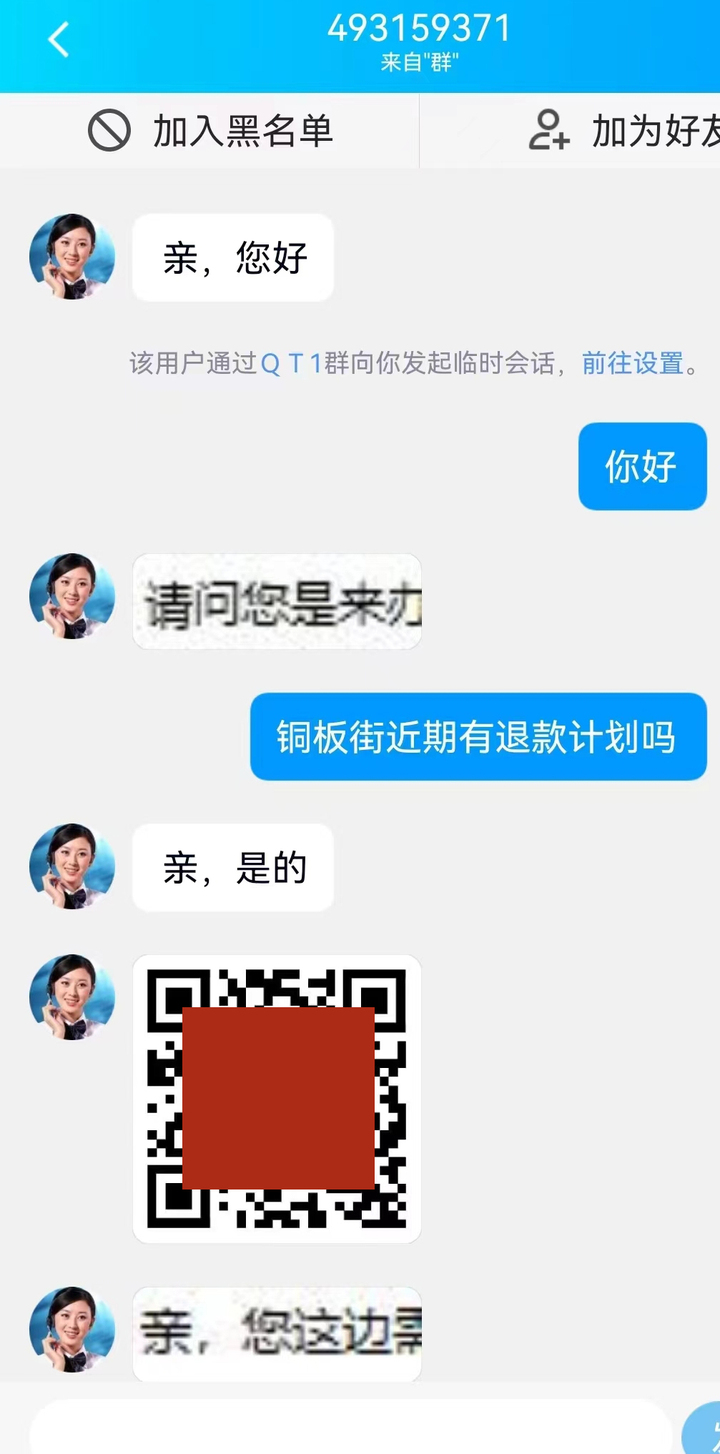Open the QR code image message
Viewport: 720px width, 1454px height.
click(277, 1098)
